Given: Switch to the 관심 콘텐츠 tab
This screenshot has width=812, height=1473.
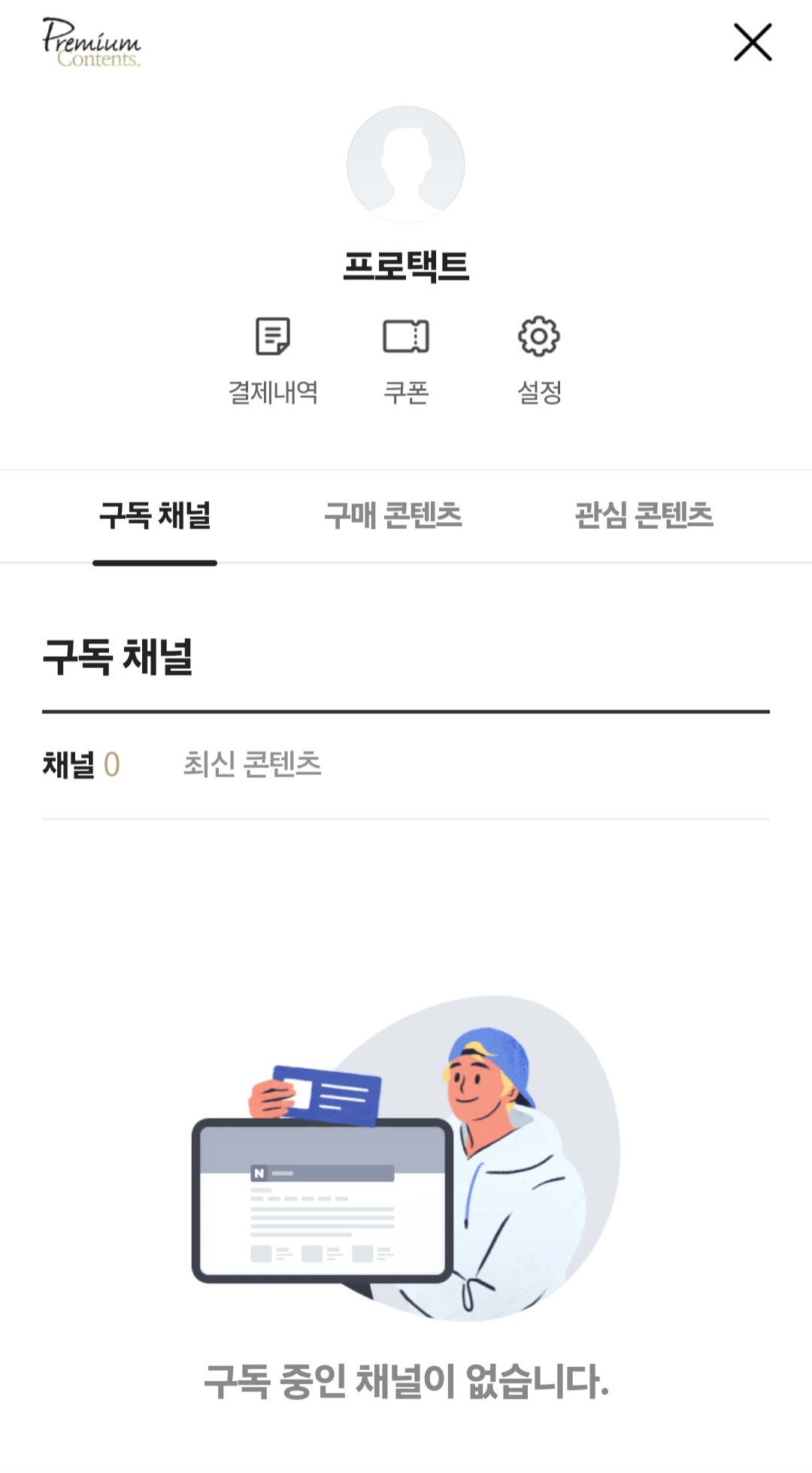Looking at the screenshot, I should click(644, 516).
